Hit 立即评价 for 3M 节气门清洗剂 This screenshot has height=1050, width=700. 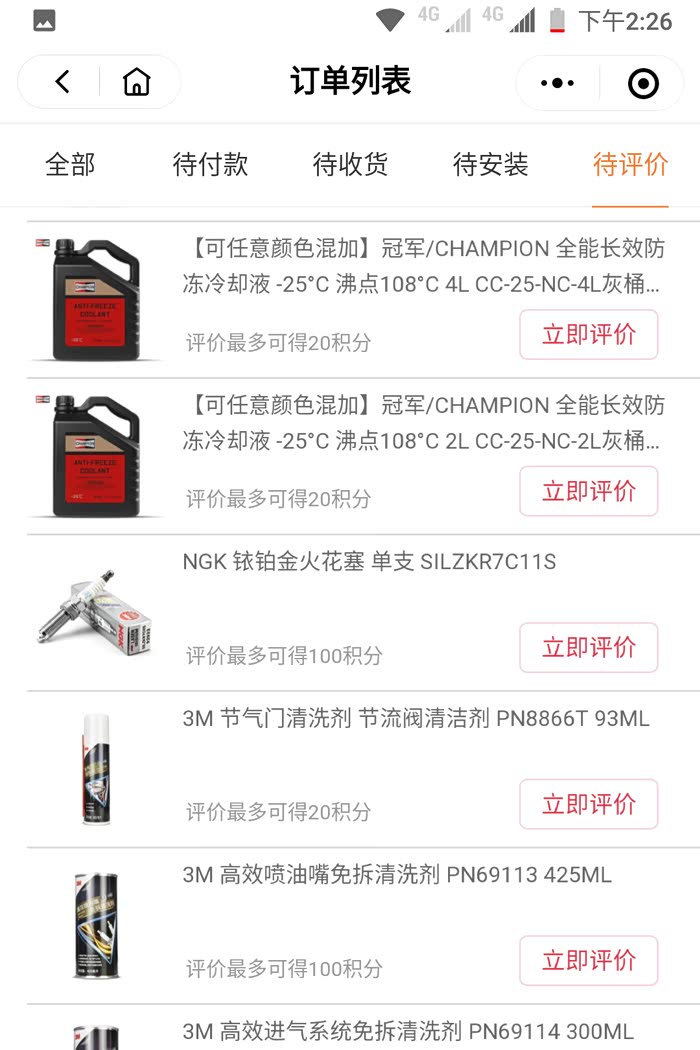[588, 804]
